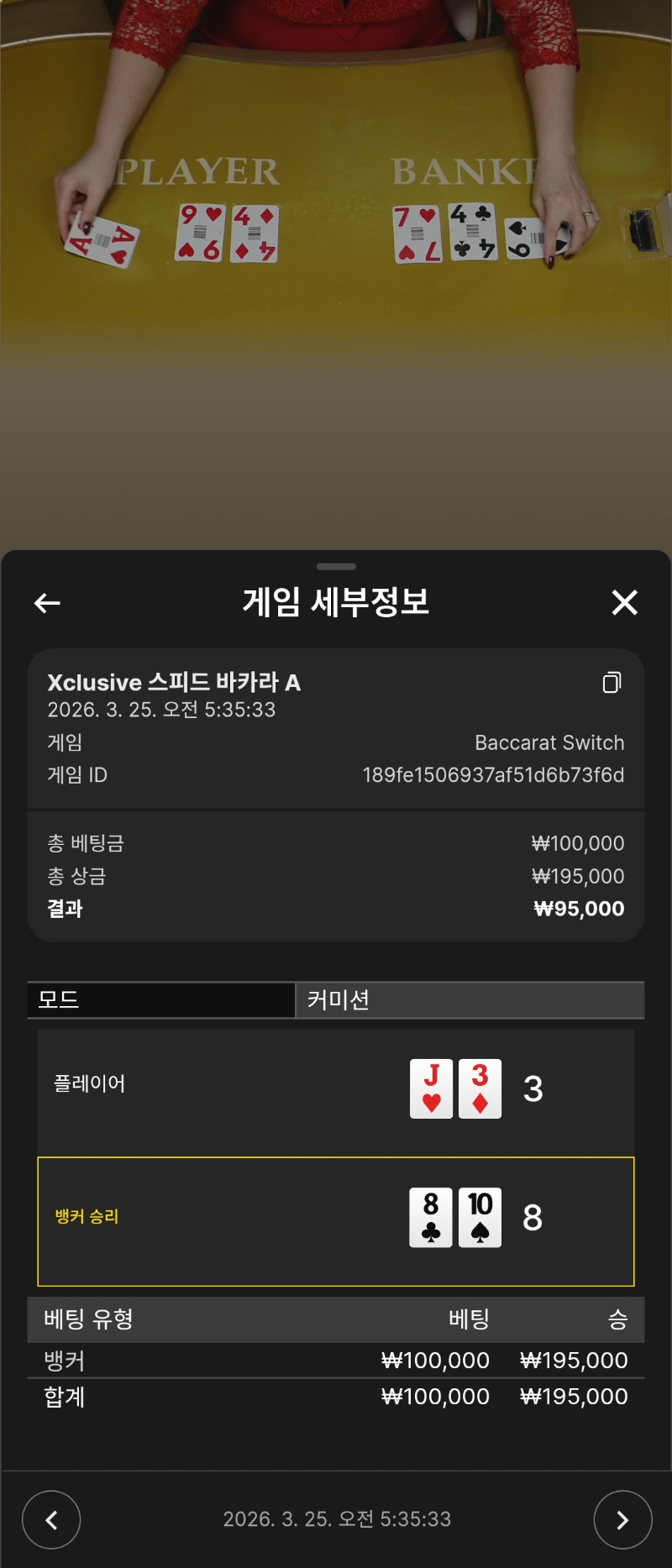The width and height of the screenshot is (672, 1568).
Task: Copy the game ID details
Action: tap(612, 683)
